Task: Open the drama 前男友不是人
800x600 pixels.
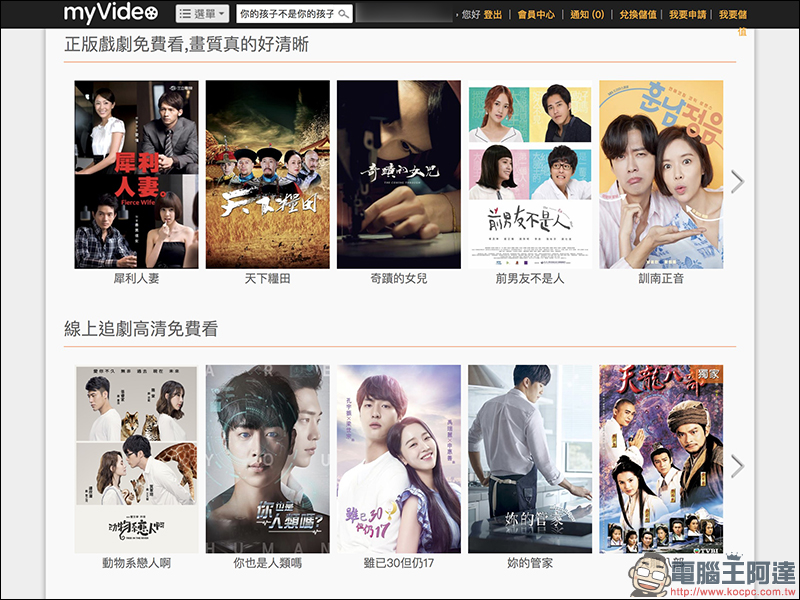Action: tap(529, 174)
